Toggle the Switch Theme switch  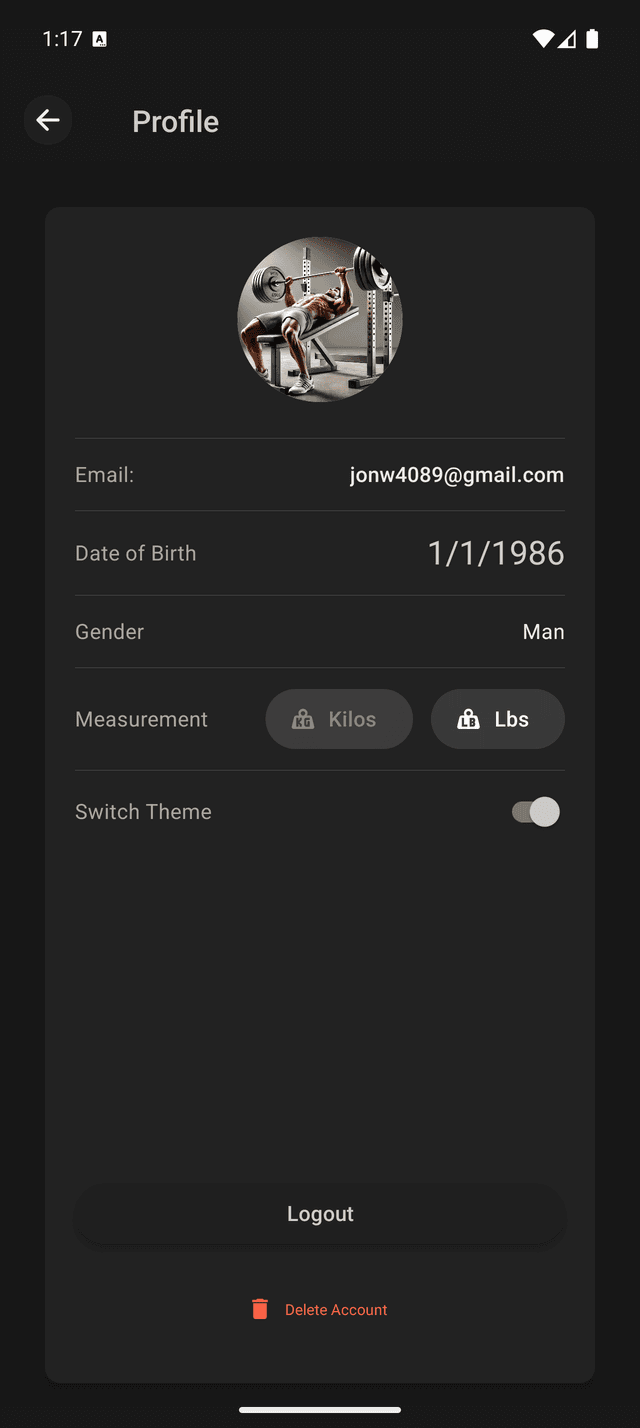[x=535, y=812]
